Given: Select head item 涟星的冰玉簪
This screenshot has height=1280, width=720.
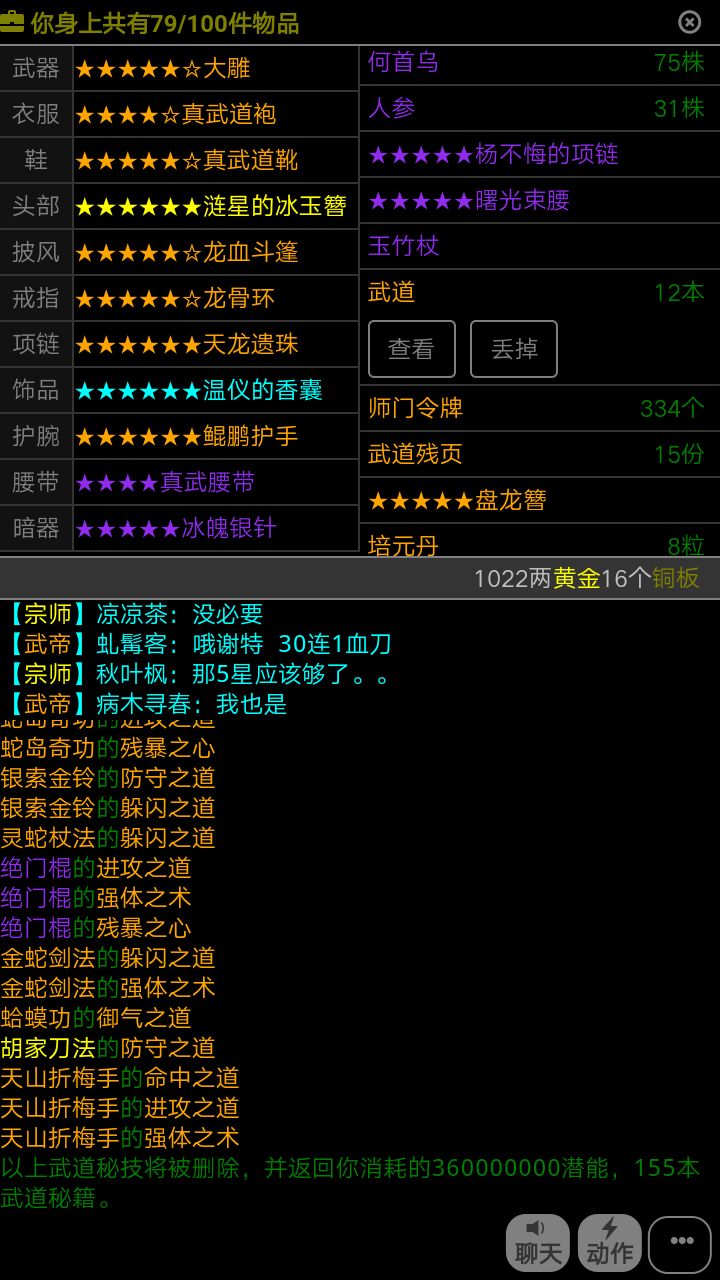Looking at the screenshot, I should 216,206.
